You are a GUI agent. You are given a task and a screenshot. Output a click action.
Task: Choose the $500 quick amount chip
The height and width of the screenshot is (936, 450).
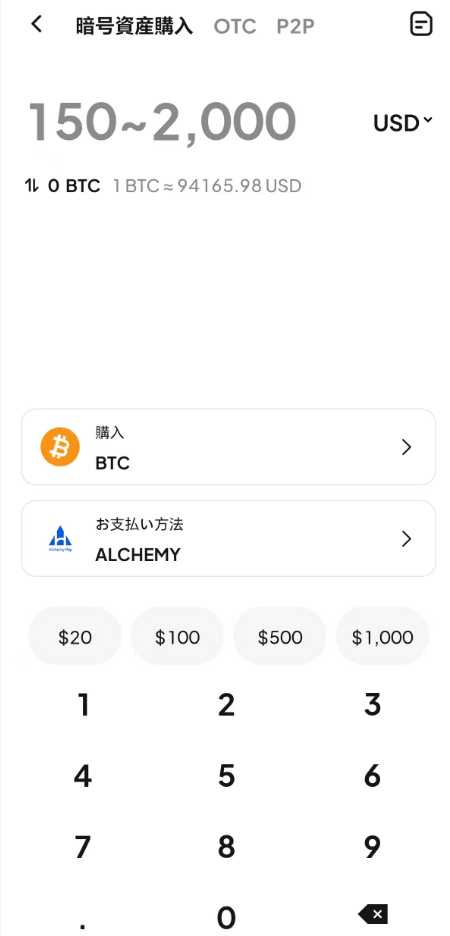click(280, 637)
